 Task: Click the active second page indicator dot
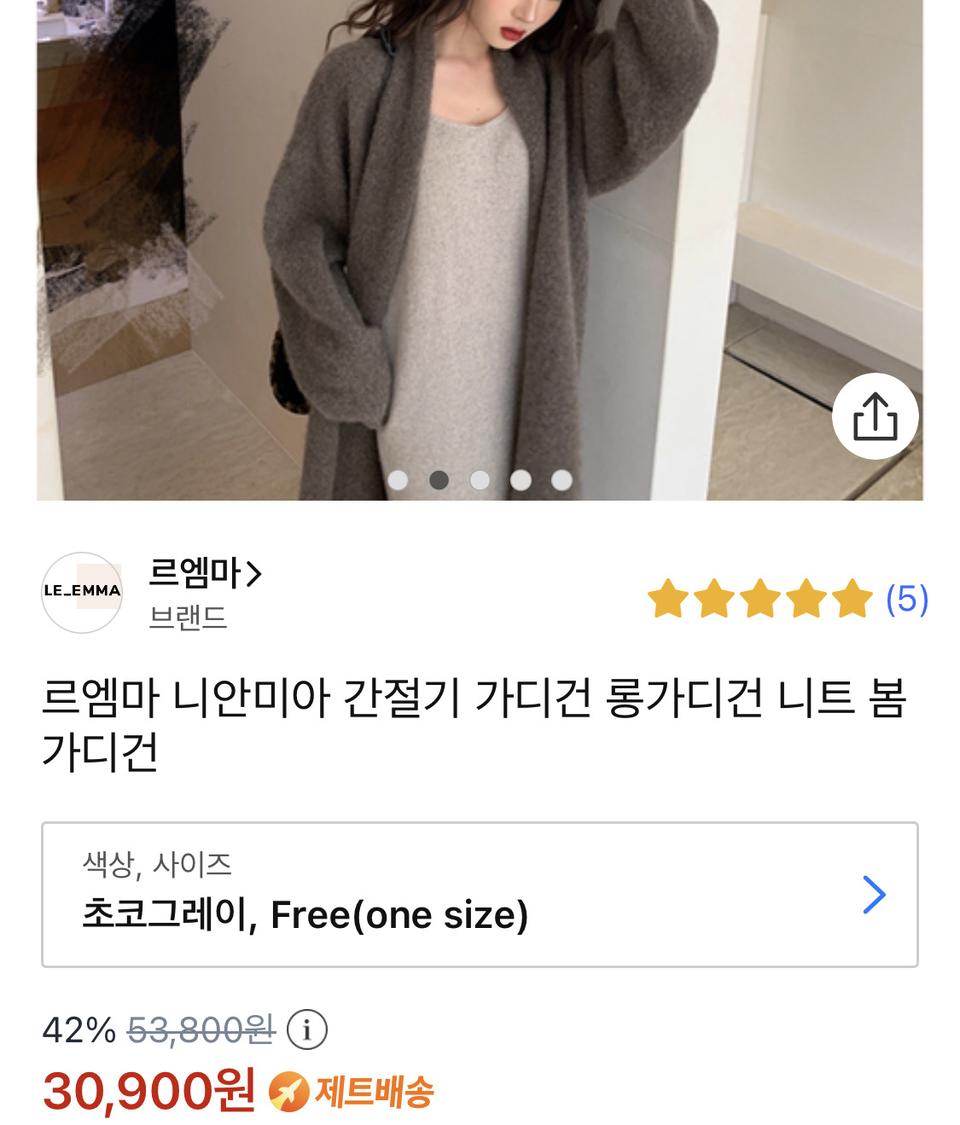tap(438, 481)
